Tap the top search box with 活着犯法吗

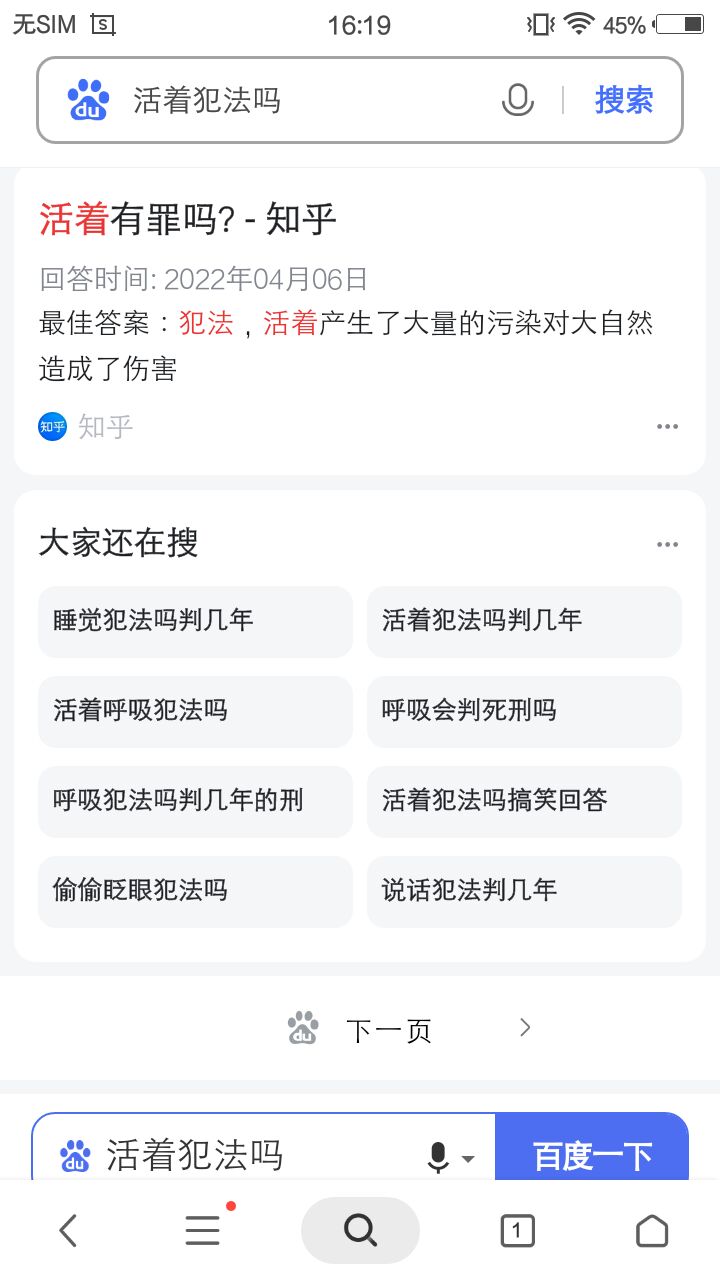(x=300, y=100)
